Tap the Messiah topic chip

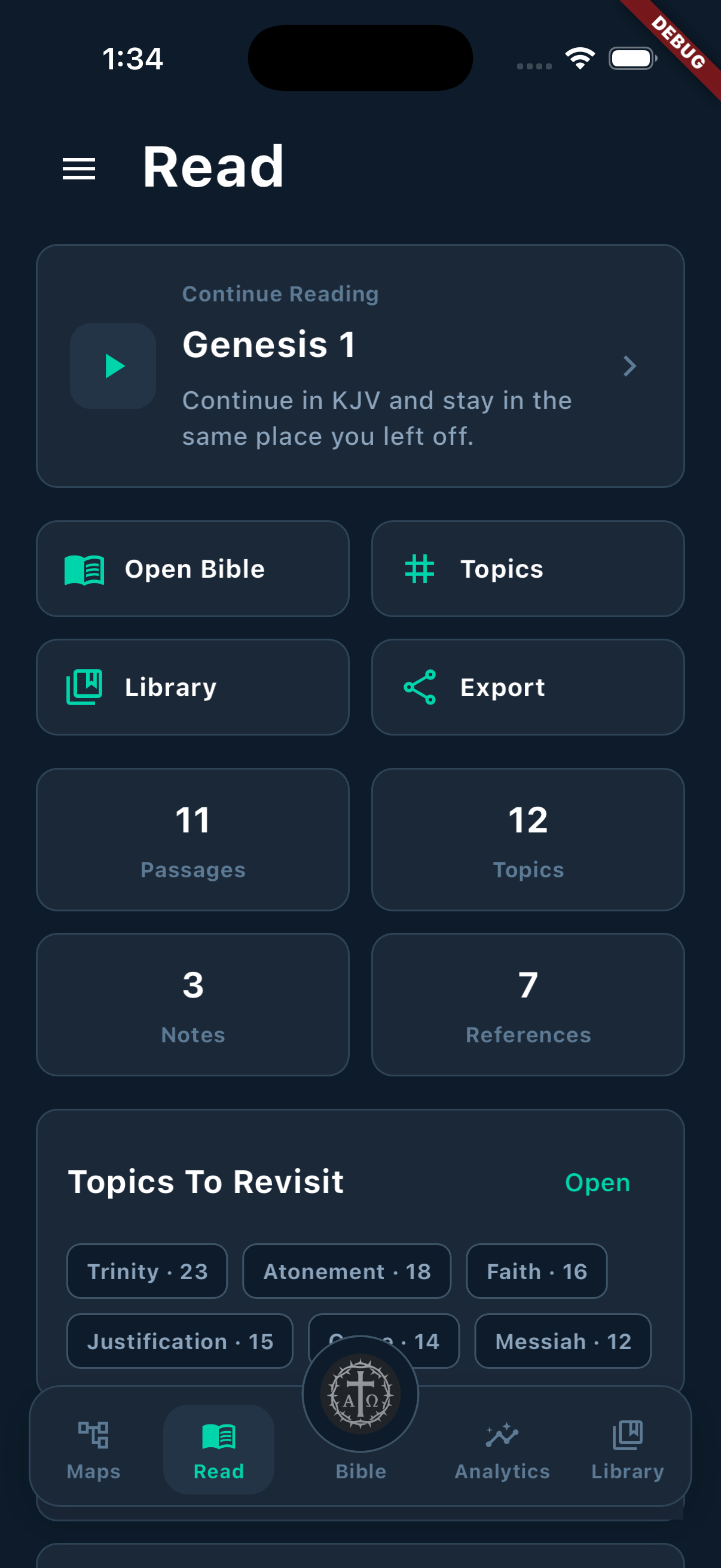[563, 1341]
